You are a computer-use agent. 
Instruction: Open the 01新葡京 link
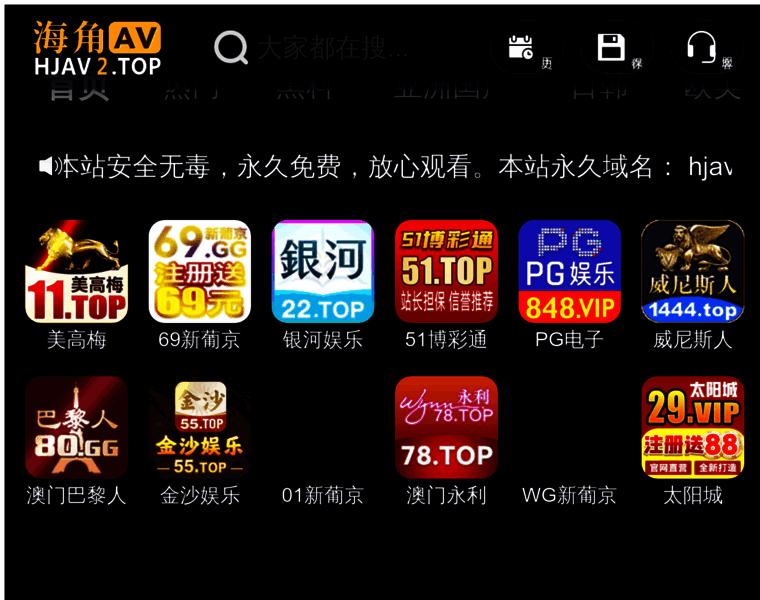pyautogui.click(x=322, y=495)
